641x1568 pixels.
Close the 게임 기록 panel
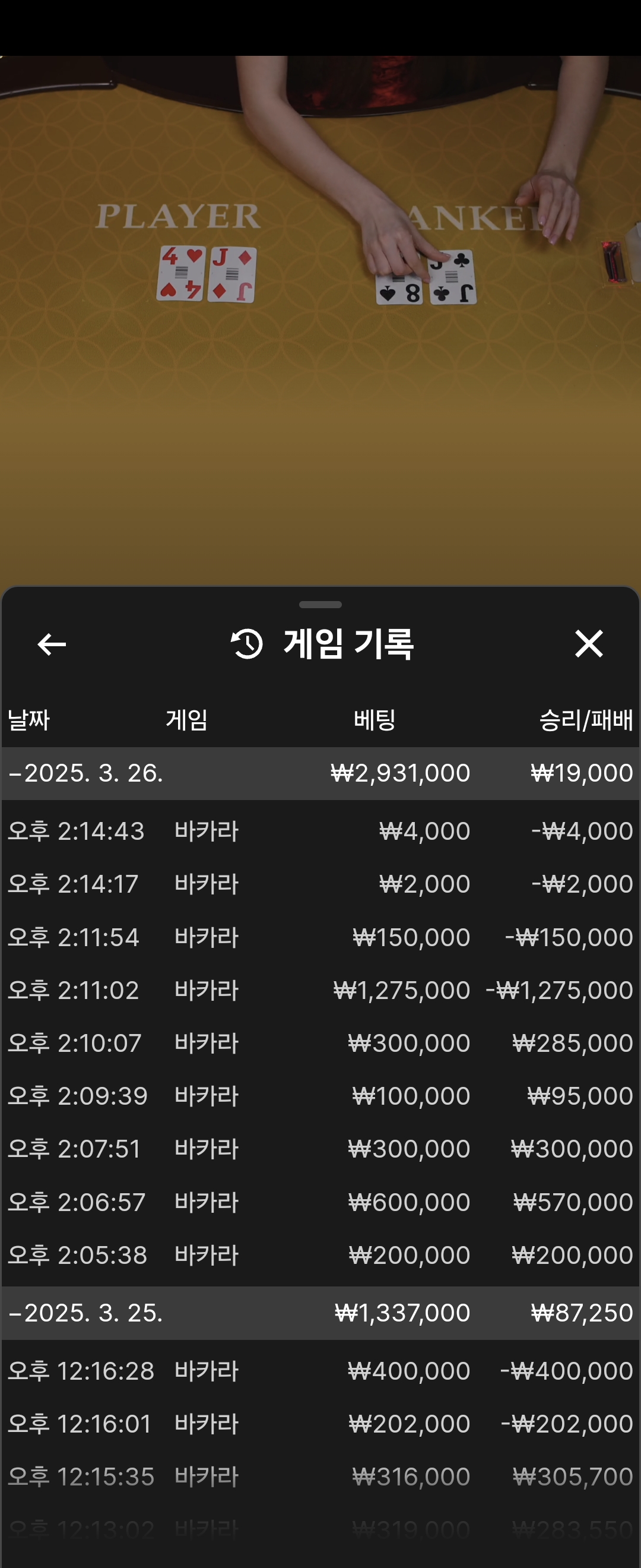tap(588, 643)
